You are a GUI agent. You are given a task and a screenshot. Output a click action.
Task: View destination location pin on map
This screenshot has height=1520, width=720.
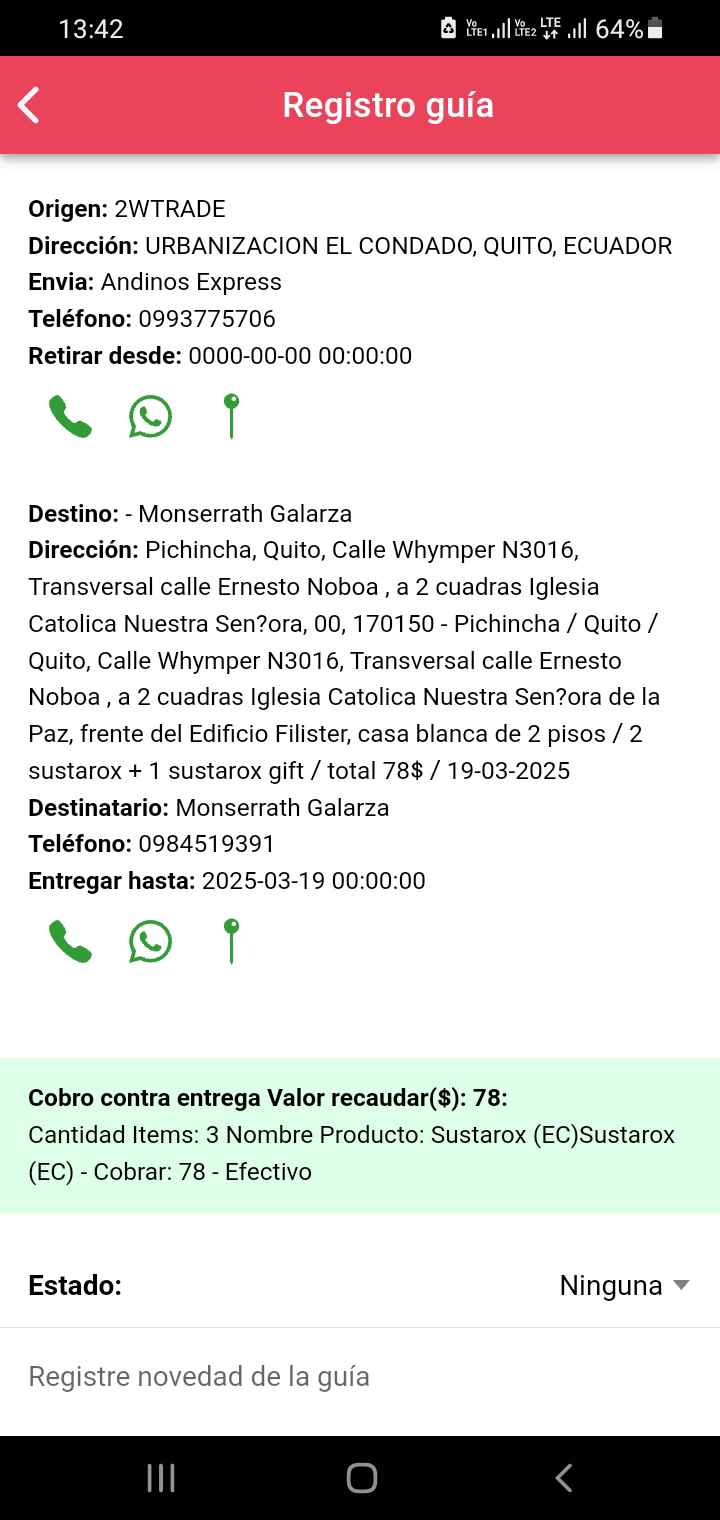coord(231,942)
